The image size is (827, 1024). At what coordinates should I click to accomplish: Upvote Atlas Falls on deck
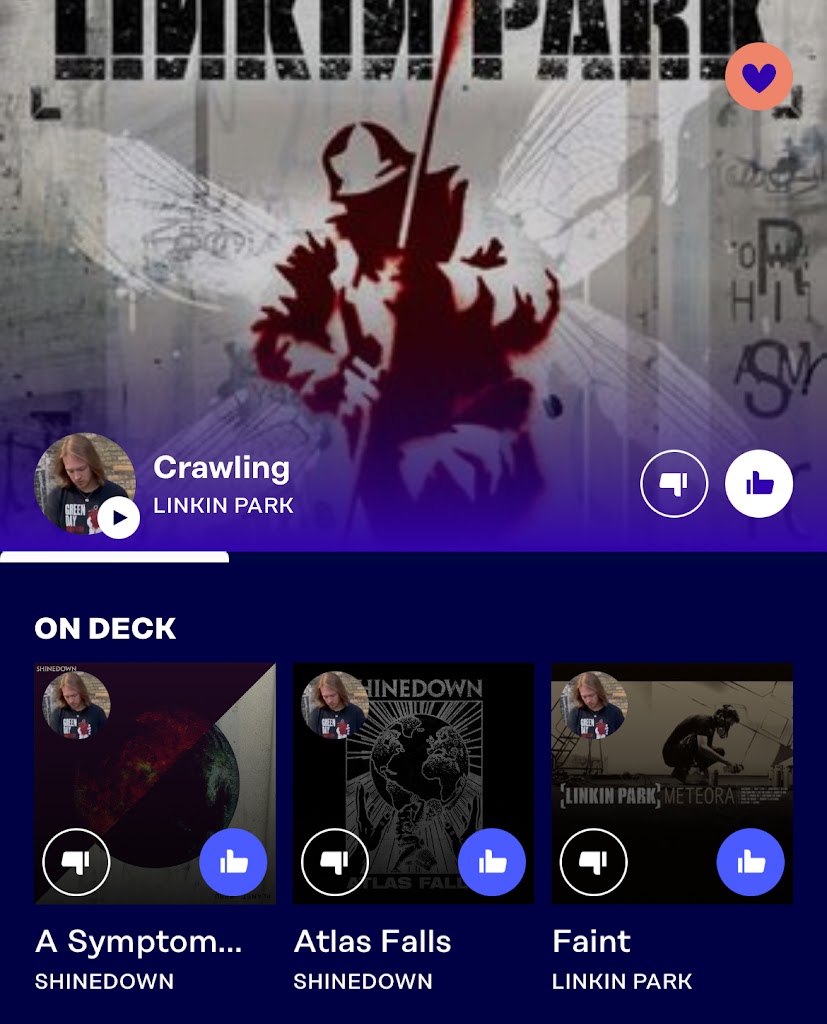click(492, 861)
